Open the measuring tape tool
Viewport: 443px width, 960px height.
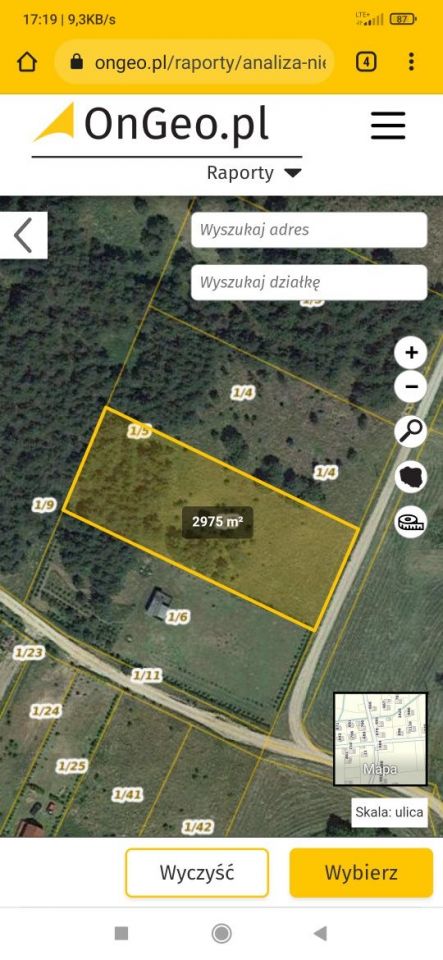point(411,522)
